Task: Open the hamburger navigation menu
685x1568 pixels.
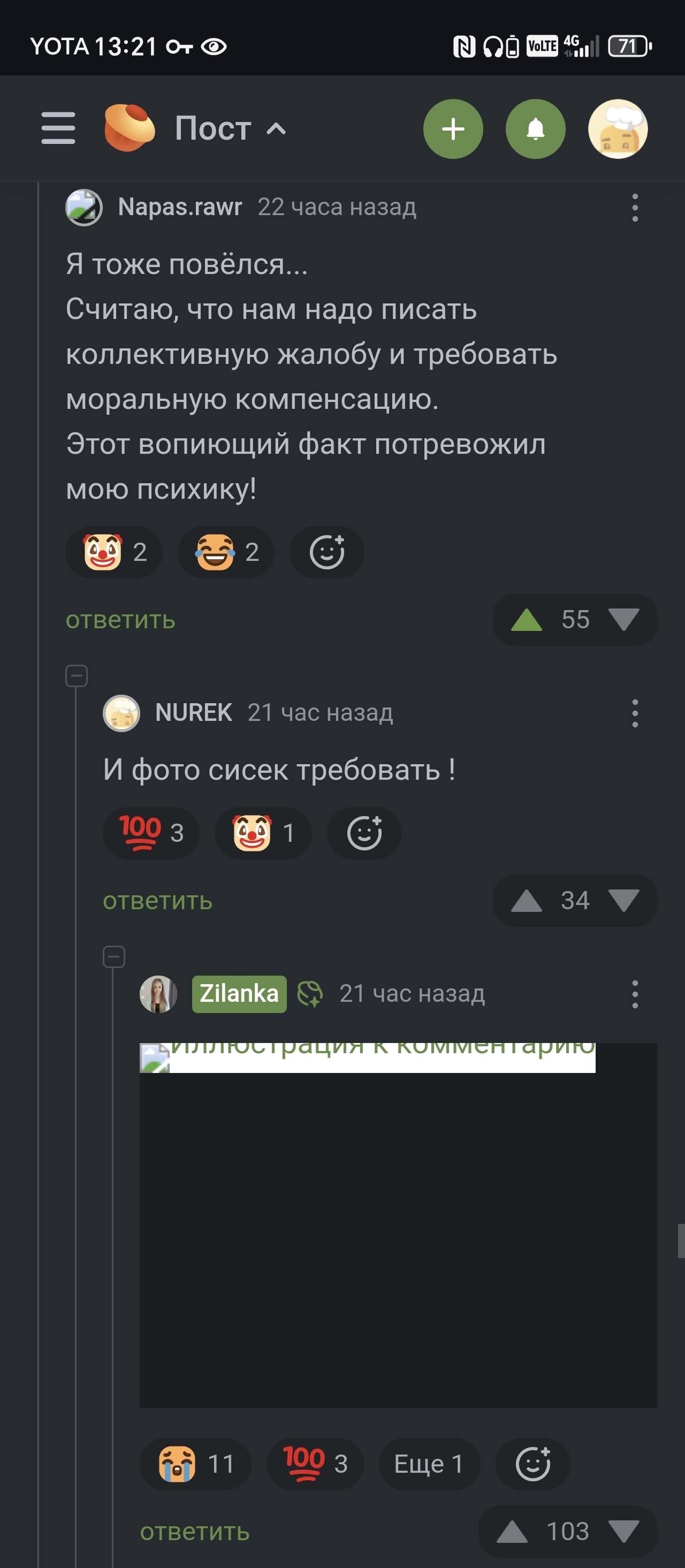Action: (58, 128)
